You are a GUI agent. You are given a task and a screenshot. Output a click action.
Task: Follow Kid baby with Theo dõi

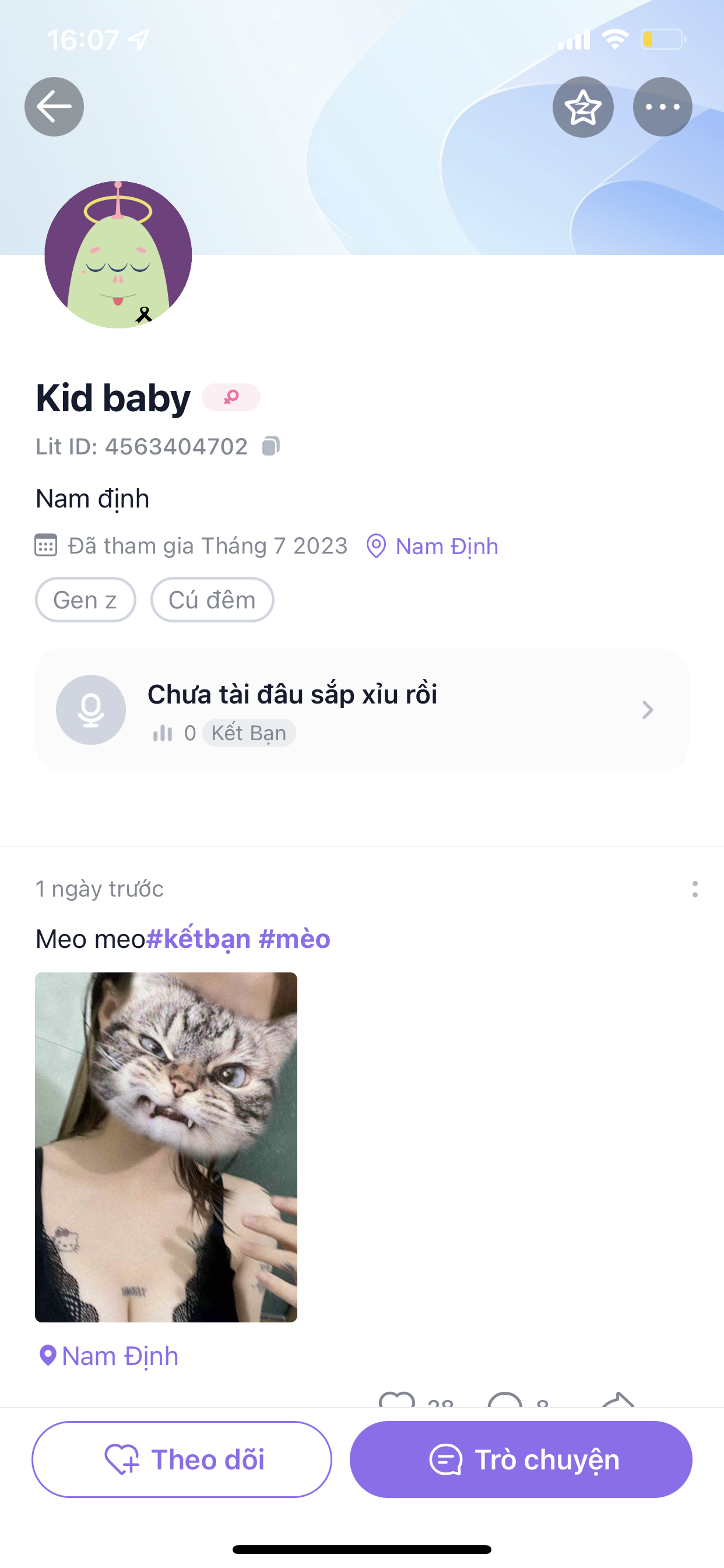pyautogui.click(x=182, y=1459)
